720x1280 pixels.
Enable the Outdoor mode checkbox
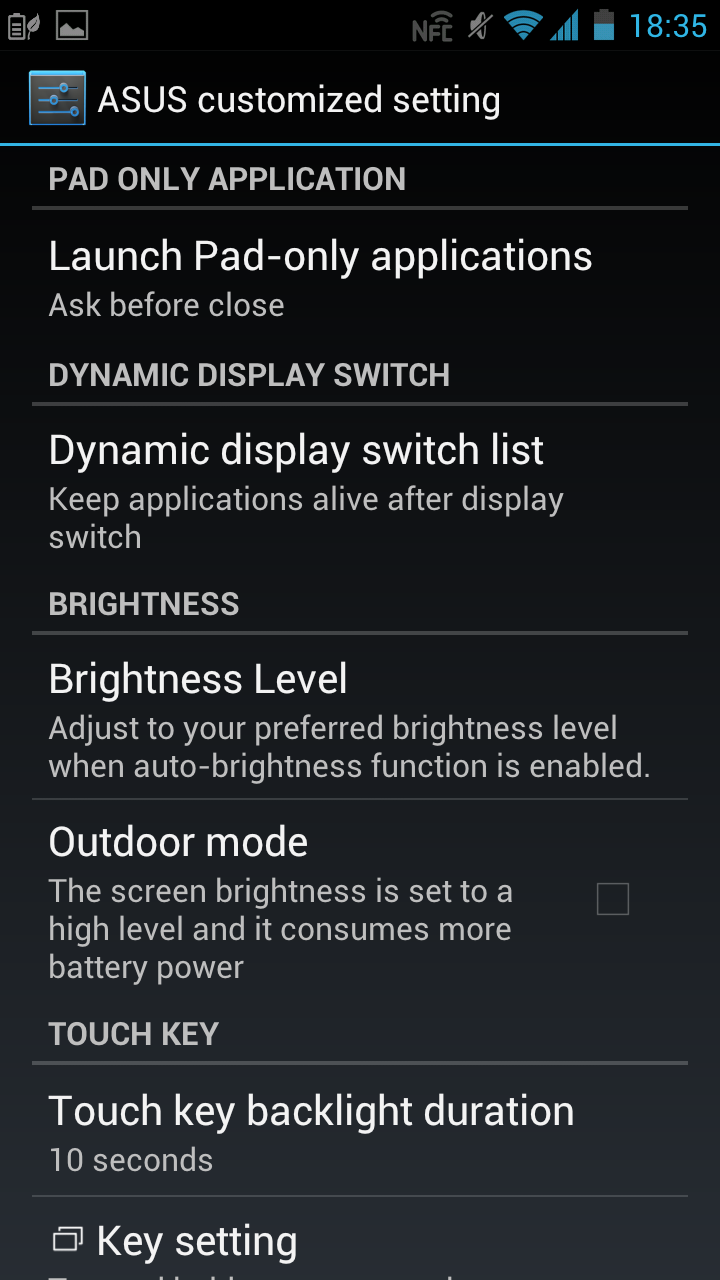click(612, 899)
